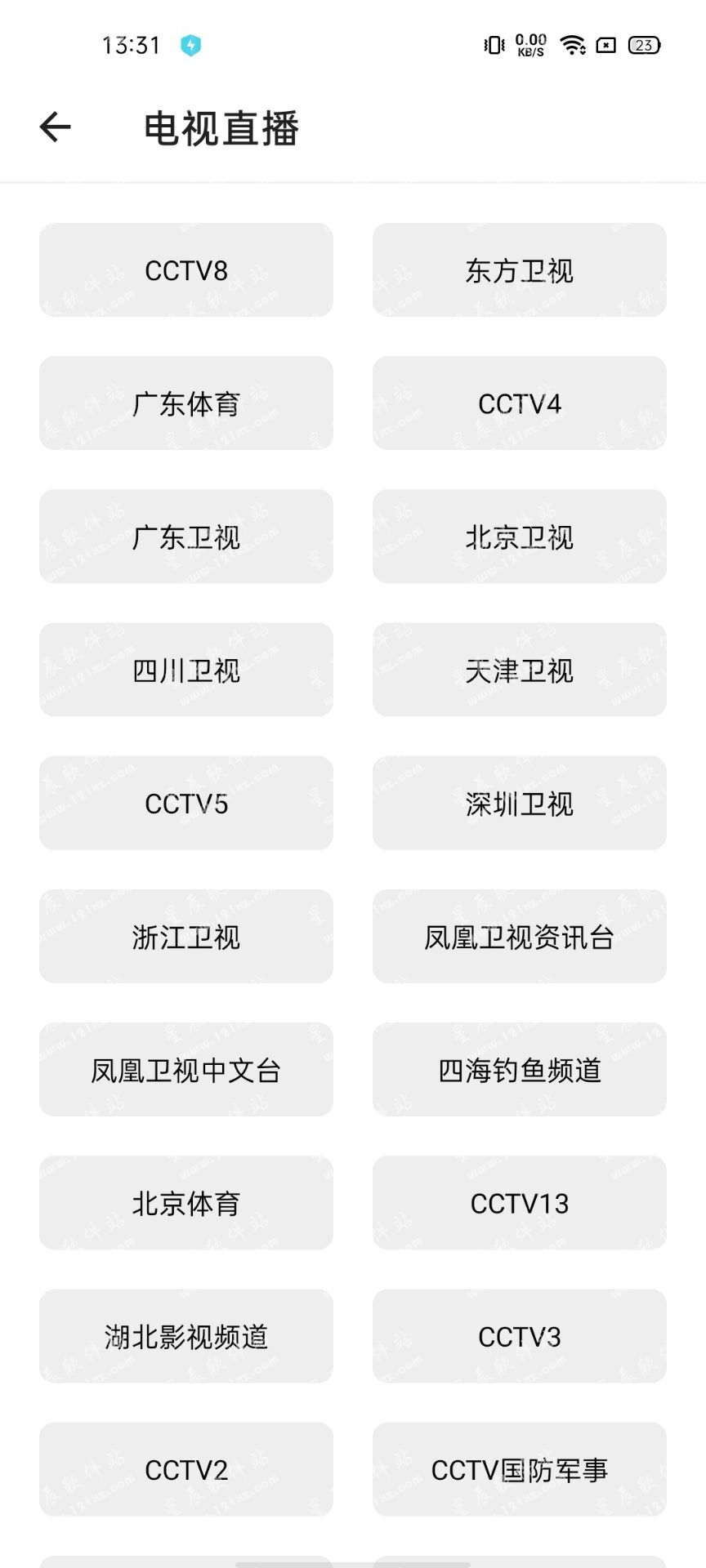Viewport: 706px width, 1568px height.
Task: Select CCTV国防军事 channel
Action: (x=520, y=1469)
